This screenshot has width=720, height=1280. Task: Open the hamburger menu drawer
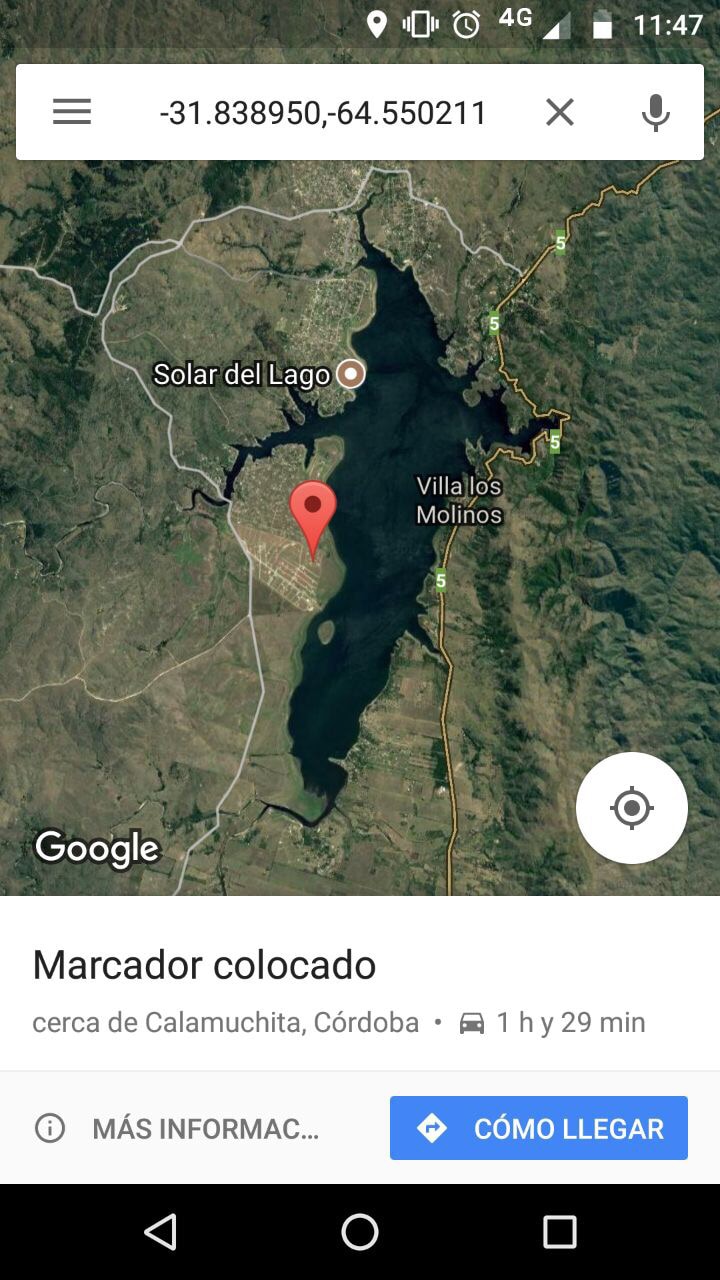tap(72, 112)
